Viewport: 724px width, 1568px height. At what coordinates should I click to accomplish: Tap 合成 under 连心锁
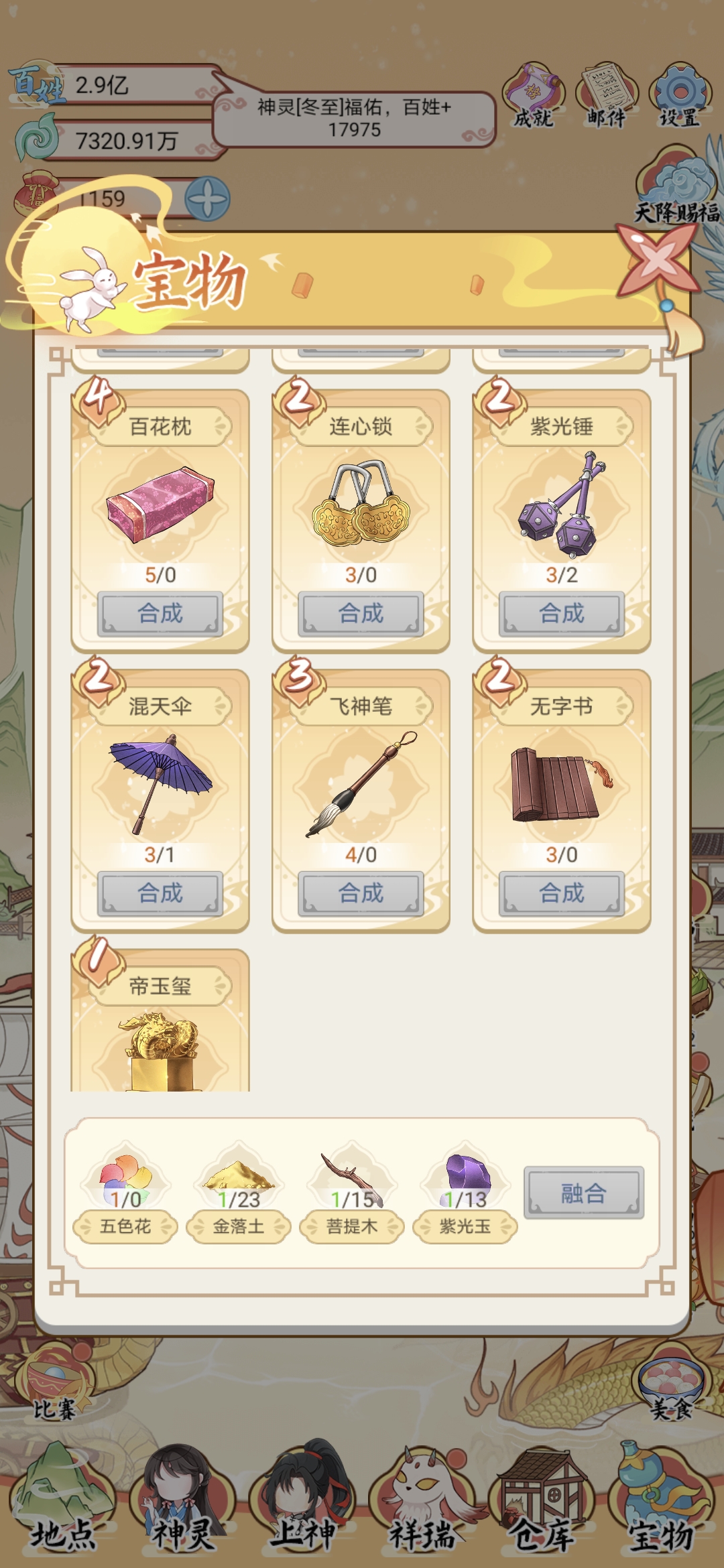point(361,613)
